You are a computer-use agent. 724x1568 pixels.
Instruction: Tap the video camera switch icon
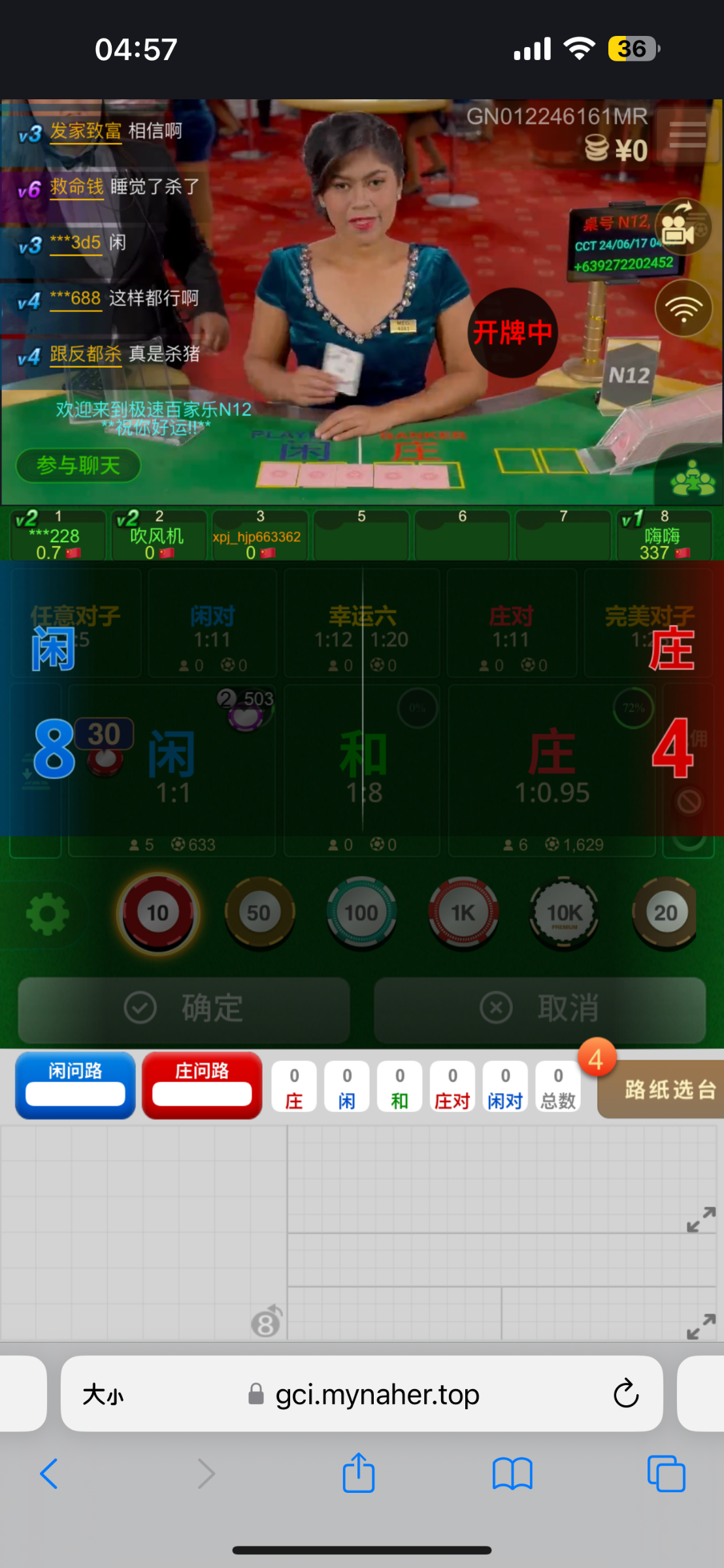(683, 226)
